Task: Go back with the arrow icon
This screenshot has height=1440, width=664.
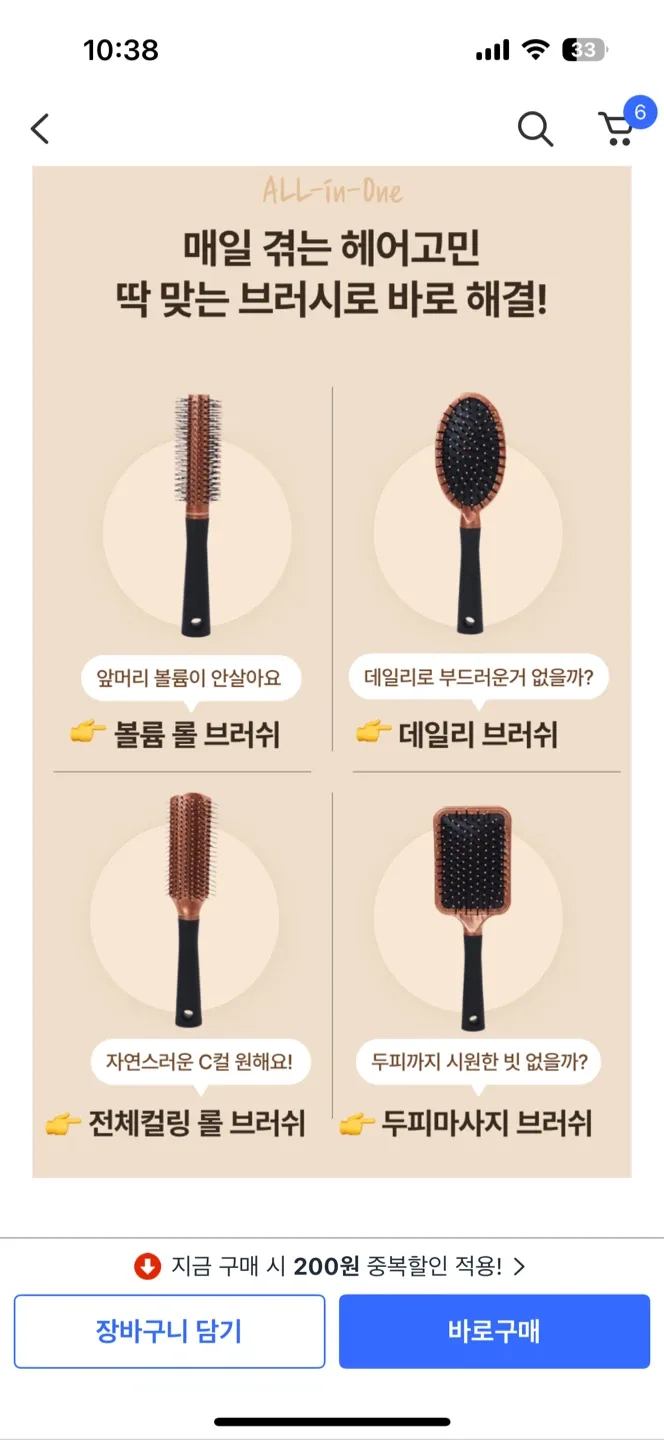Action: [x=40, y=129]
